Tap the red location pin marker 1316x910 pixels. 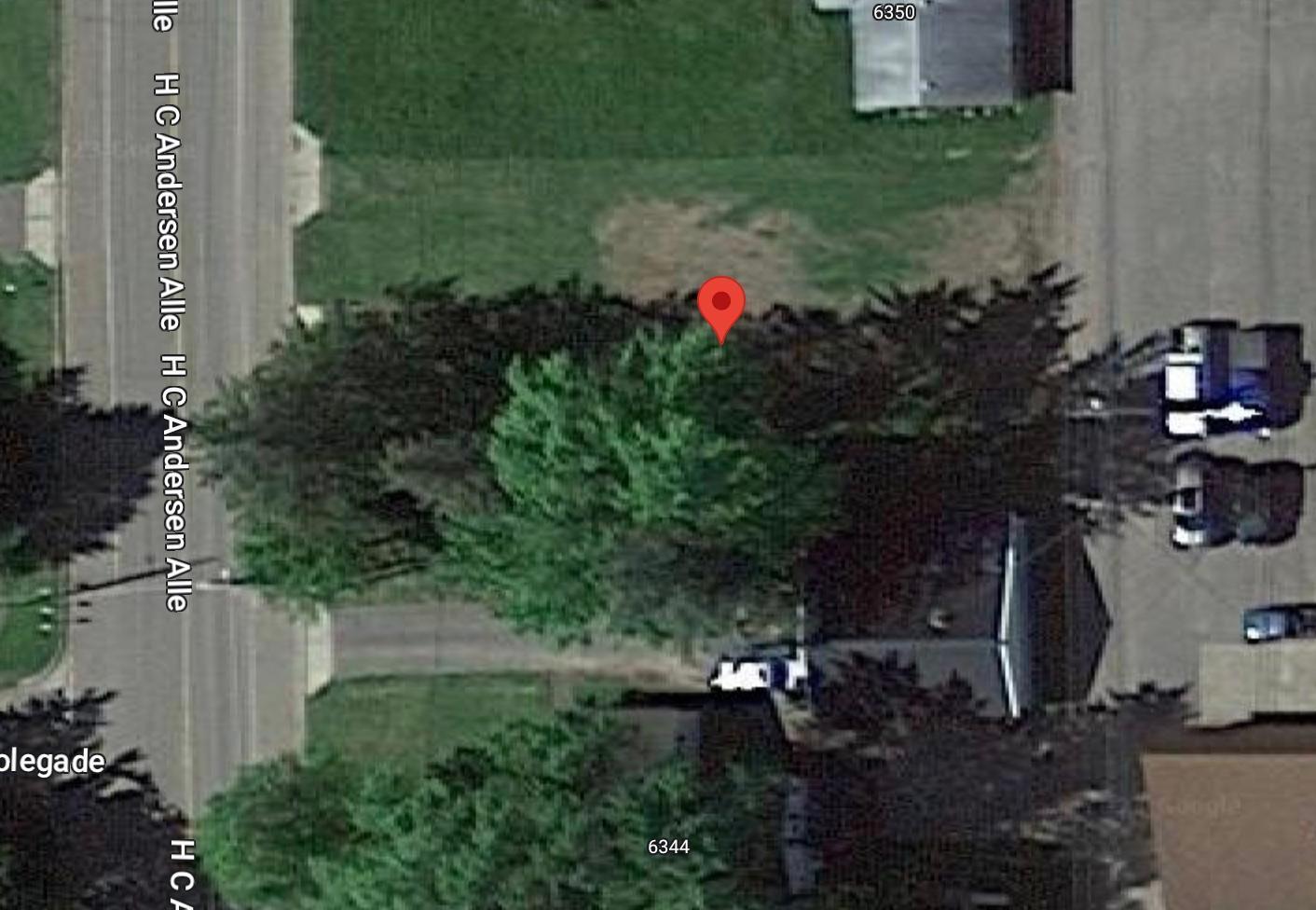721,306
